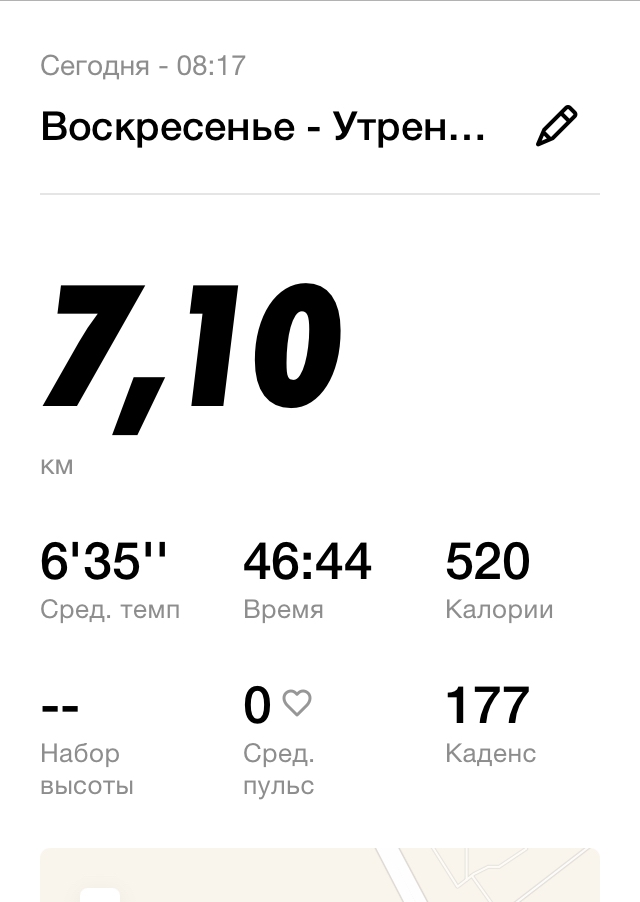This screenshot has height=902, width=640.
Task: Edit the run title with the pencil icon
Action: 557,128
